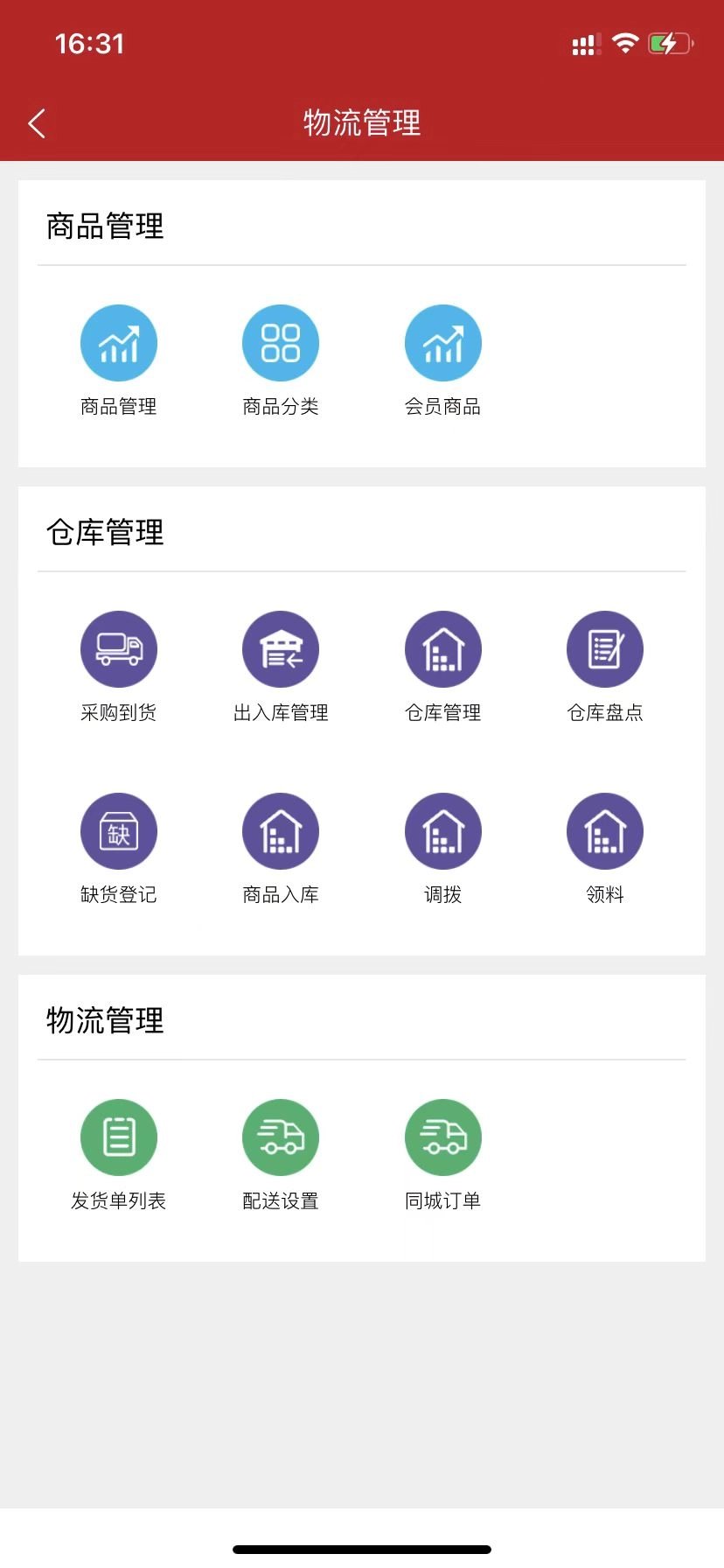
Task: Open the 仓库盘点 stocktaking icon
Action: click(x=605, y=648)
